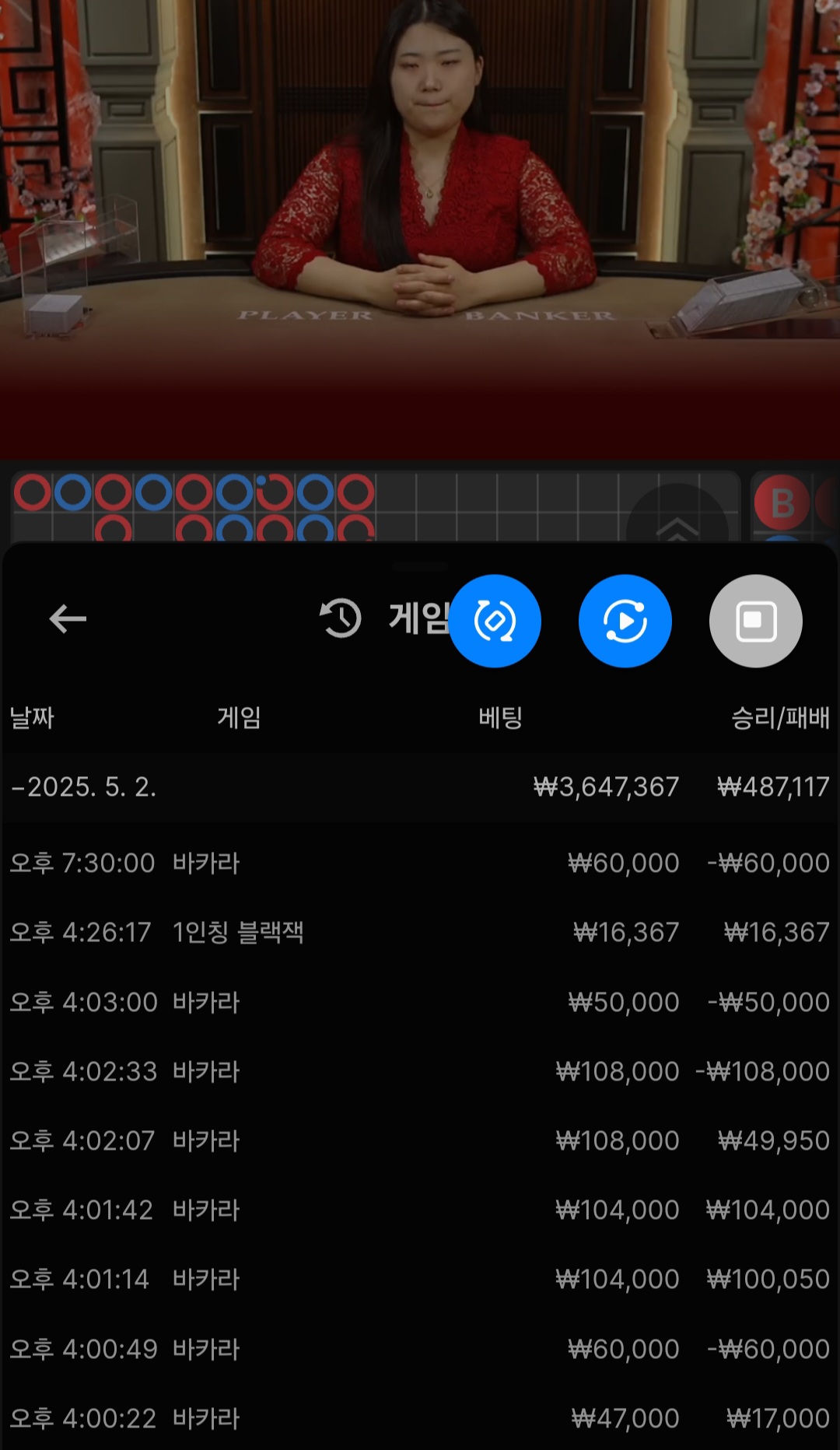Stop recording with the gray square button
Image resolution: width=840 pixels, height=1450 pixels.
[755, 621]
